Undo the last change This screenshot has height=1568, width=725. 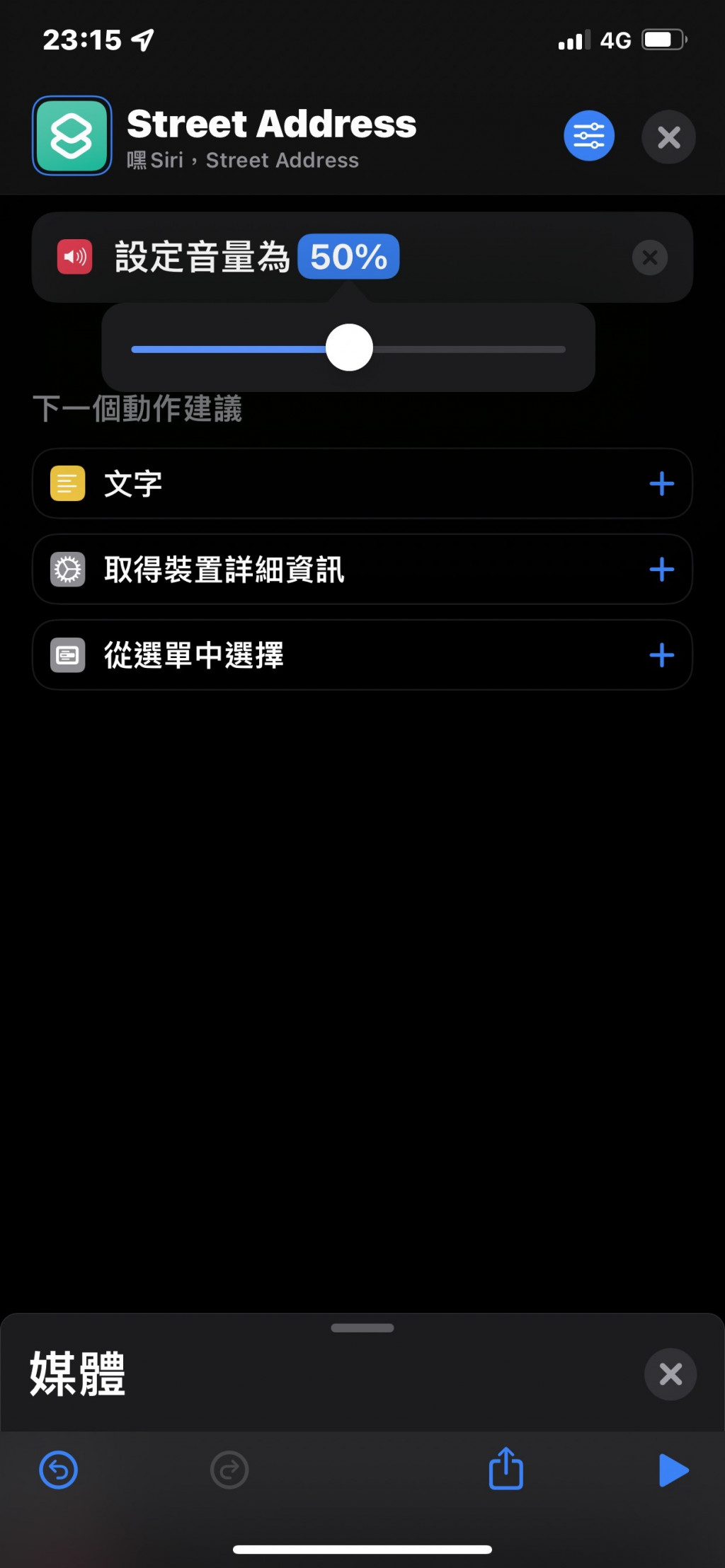59,1470
